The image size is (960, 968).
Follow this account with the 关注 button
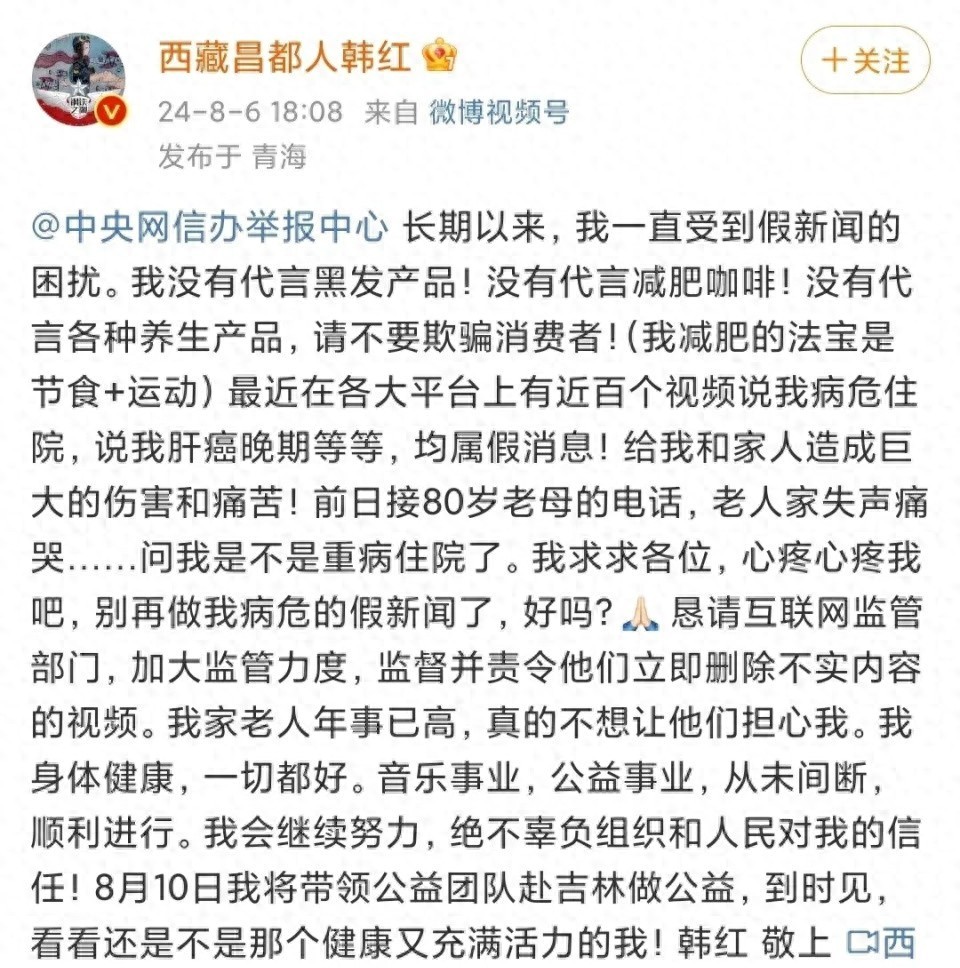coord(865,61)
